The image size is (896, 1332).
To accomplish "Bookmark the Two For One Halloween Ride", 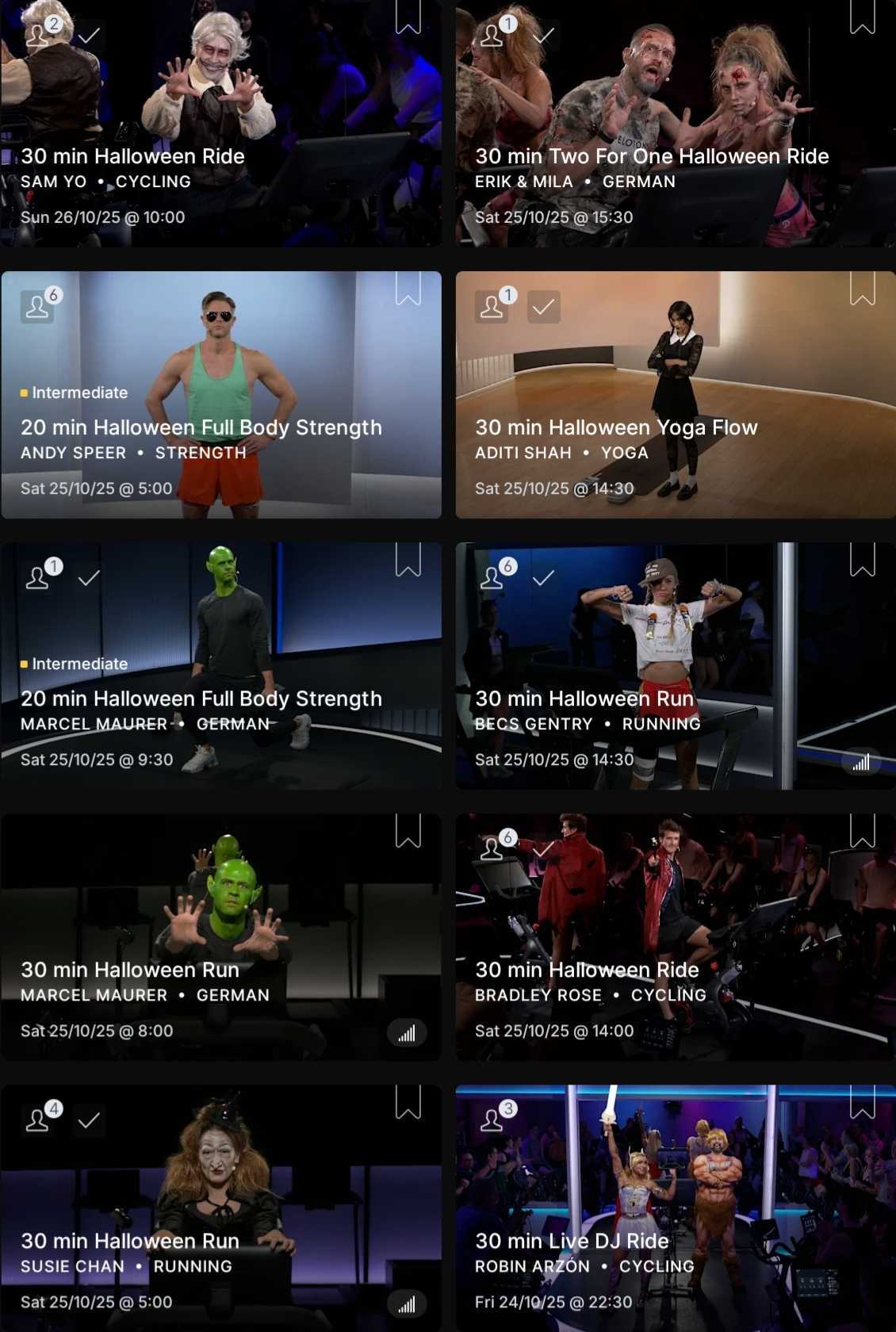I will 862,17.
